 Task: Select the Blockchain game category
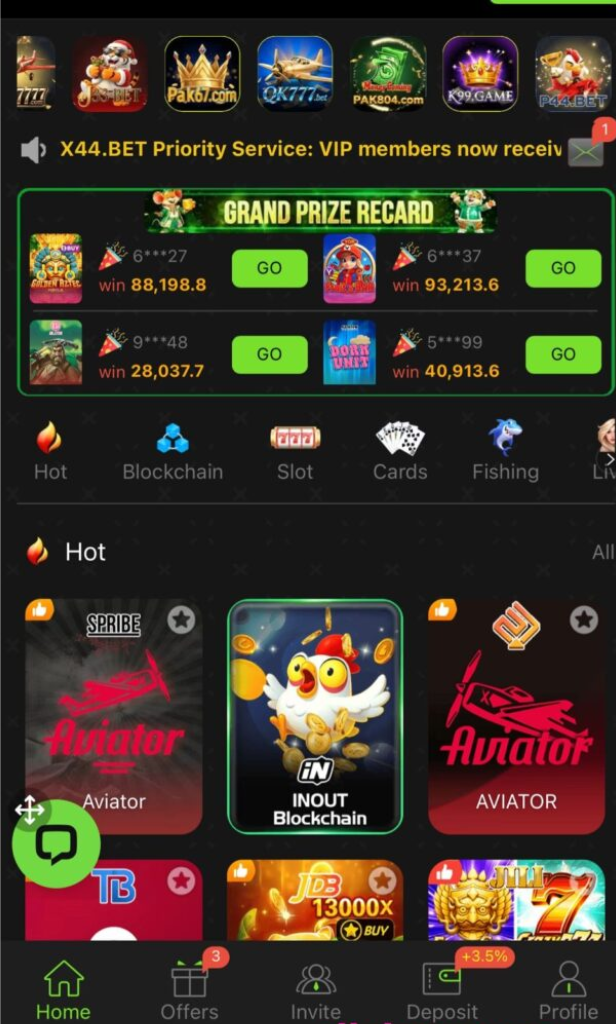172,451
